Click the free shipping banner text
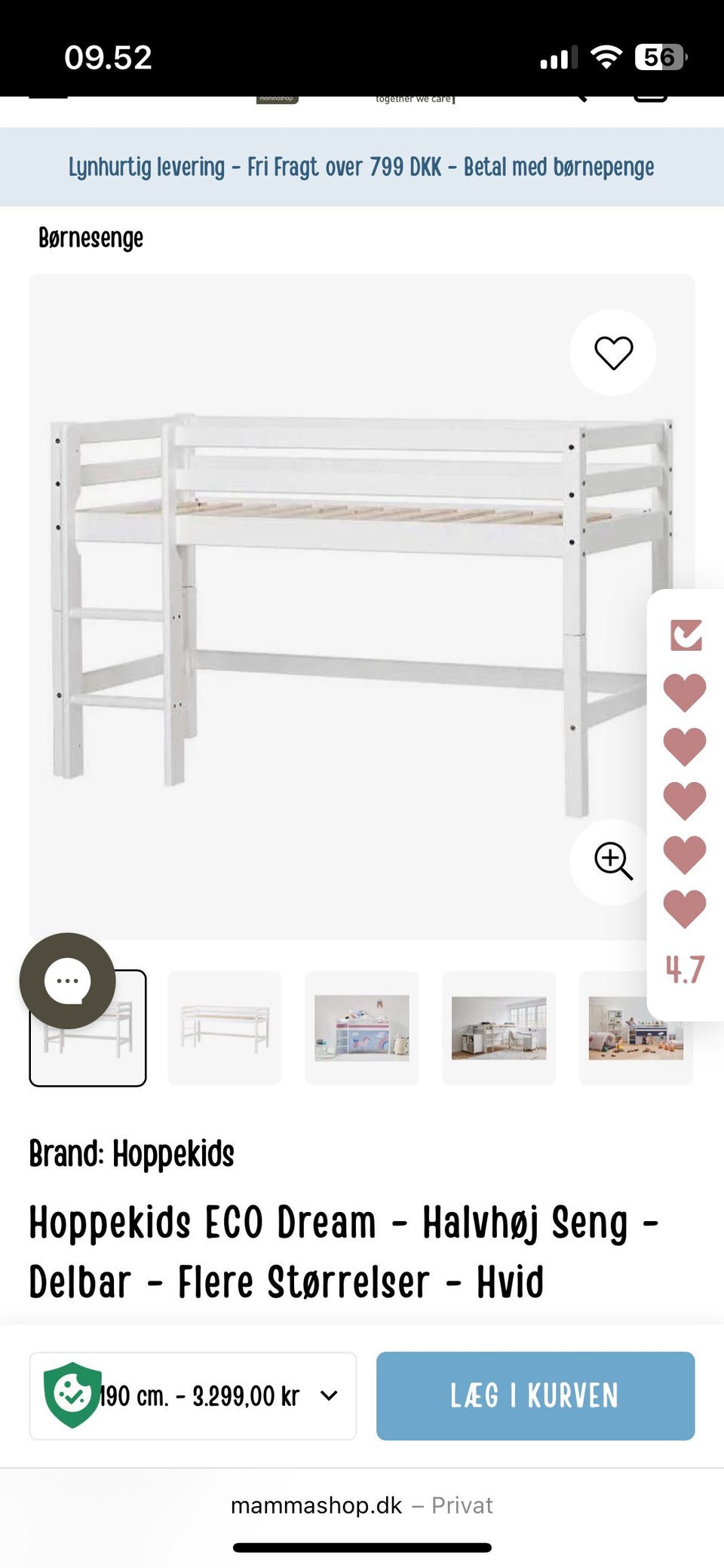The image size is (724, 1568). tap(362, 167)
